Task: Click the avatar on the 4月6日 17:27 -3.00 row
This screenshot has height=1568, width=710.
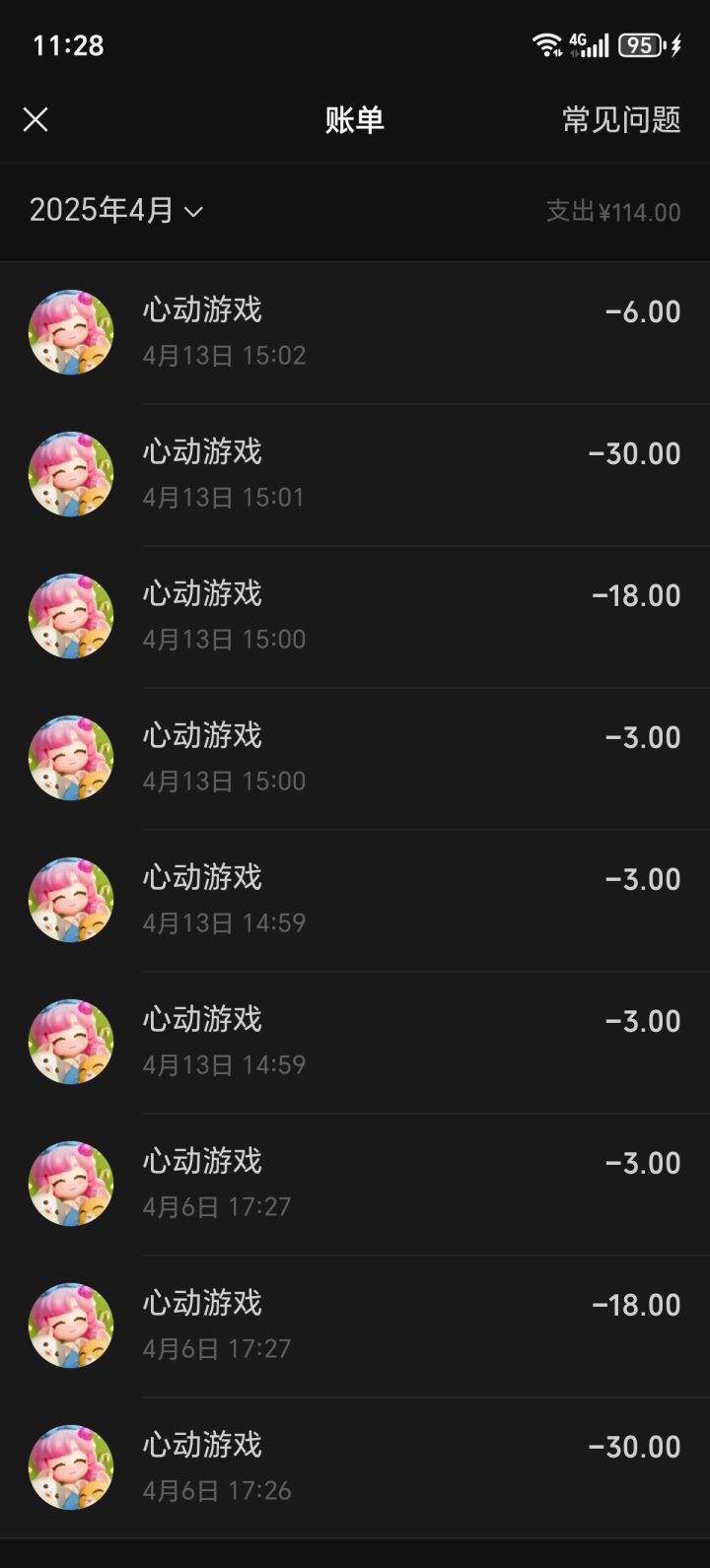Action: [70, 1183]
